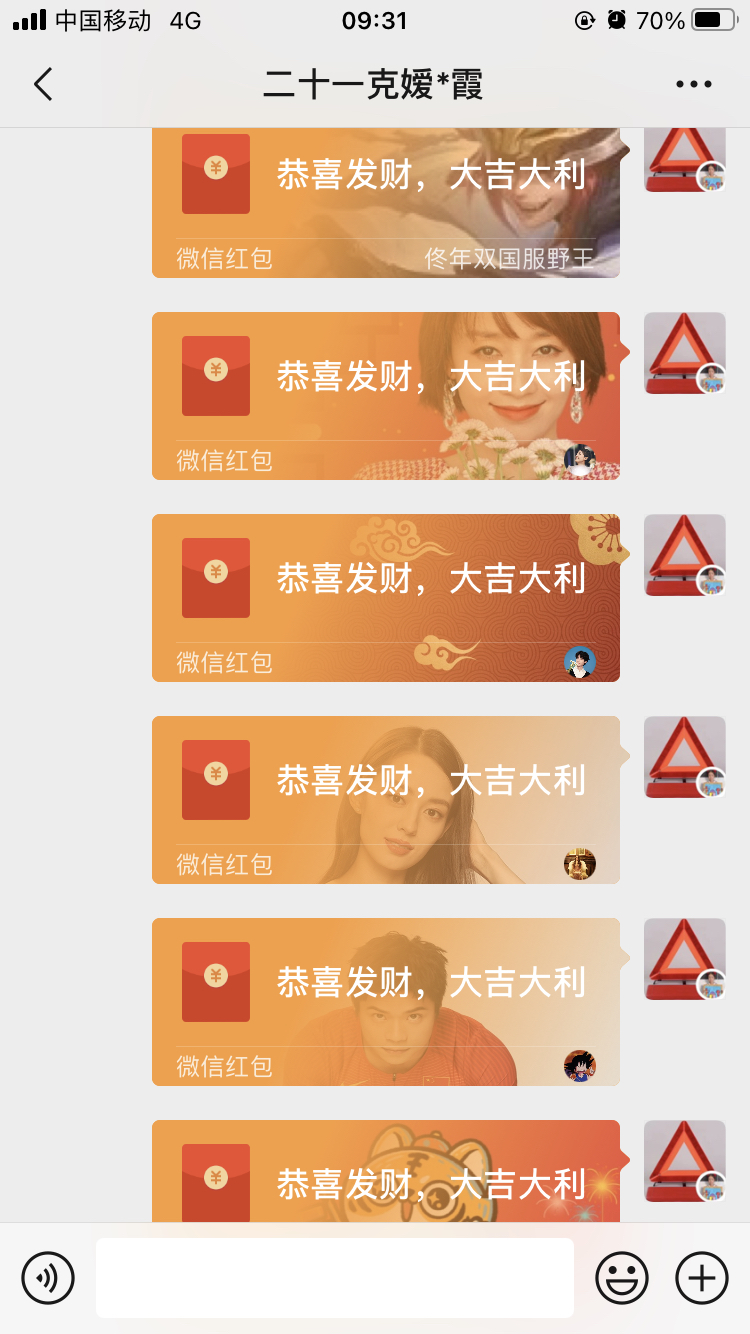Image resolution: width=750 pixels, height=1334 pixels.
Task: Open red packet showing short-haired woman with flowers
Action: (386, 396)
